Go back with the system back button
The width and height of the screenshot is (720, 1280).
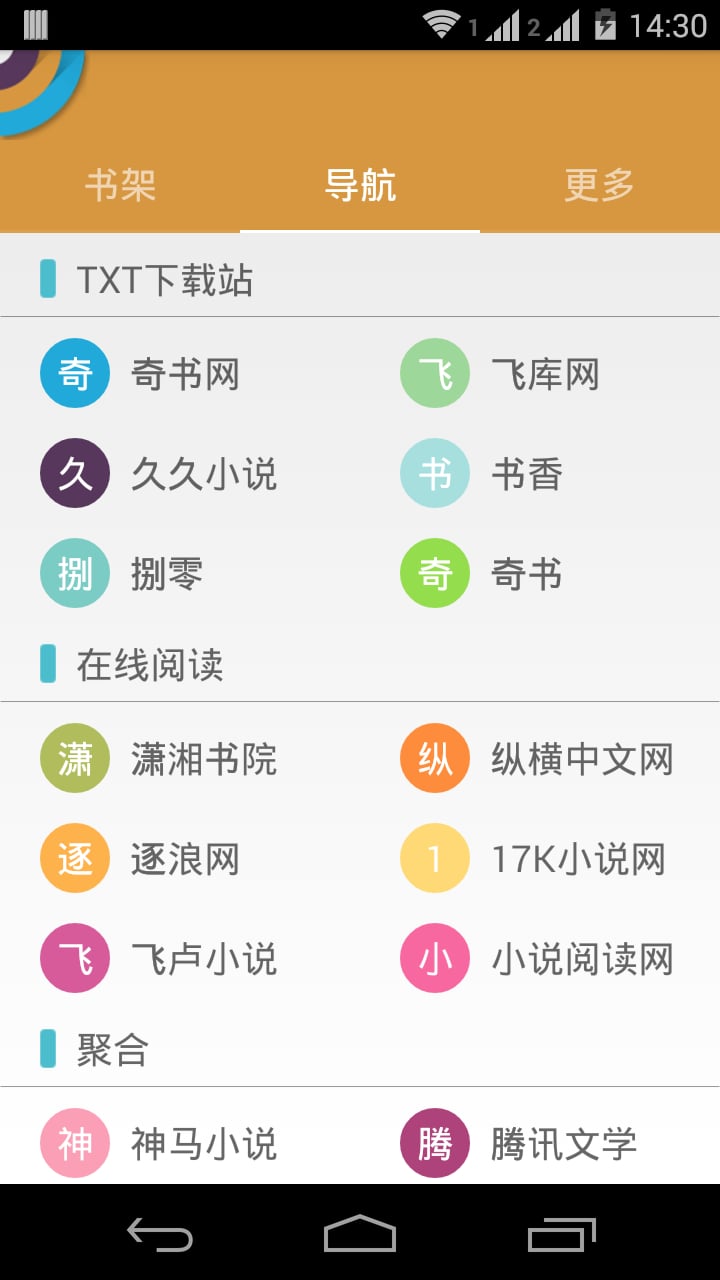pyautogui.click(x=160, y=1235)
